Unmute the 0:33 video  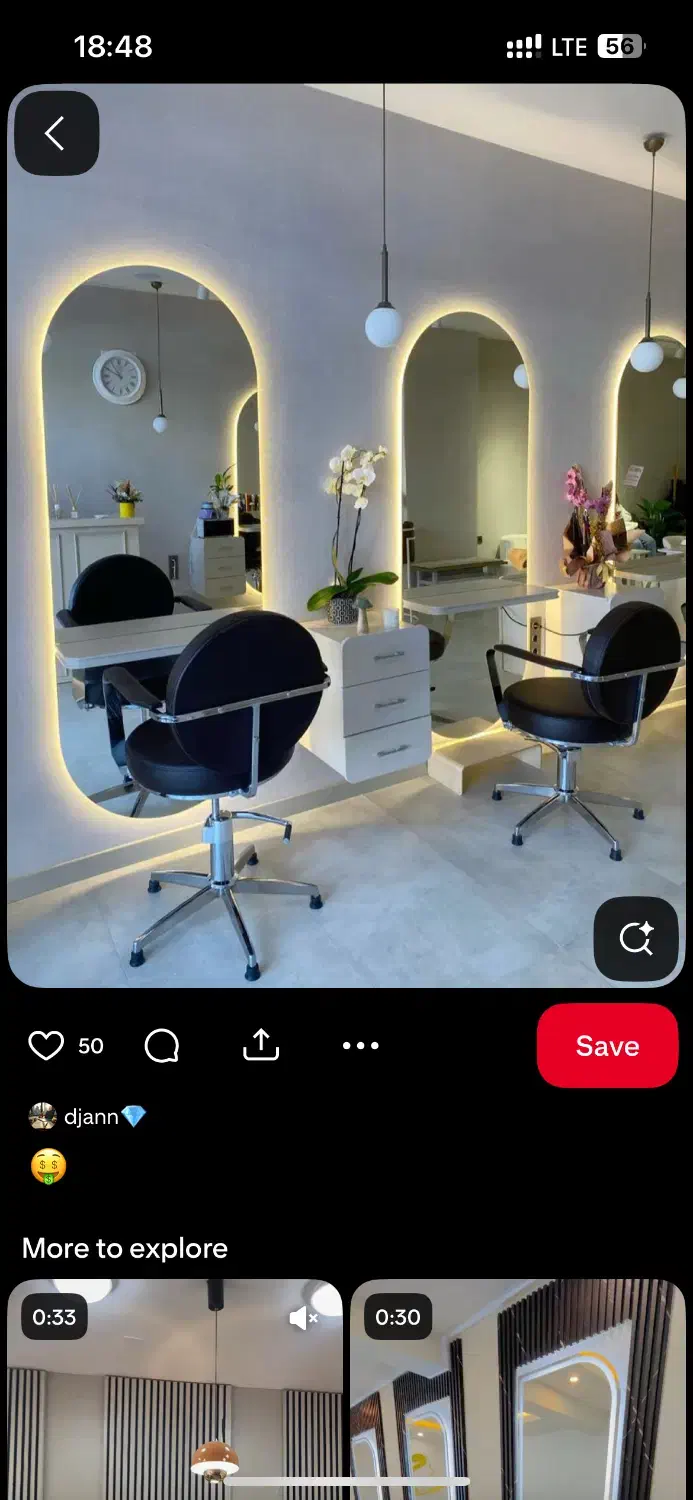coord(303,1318)
